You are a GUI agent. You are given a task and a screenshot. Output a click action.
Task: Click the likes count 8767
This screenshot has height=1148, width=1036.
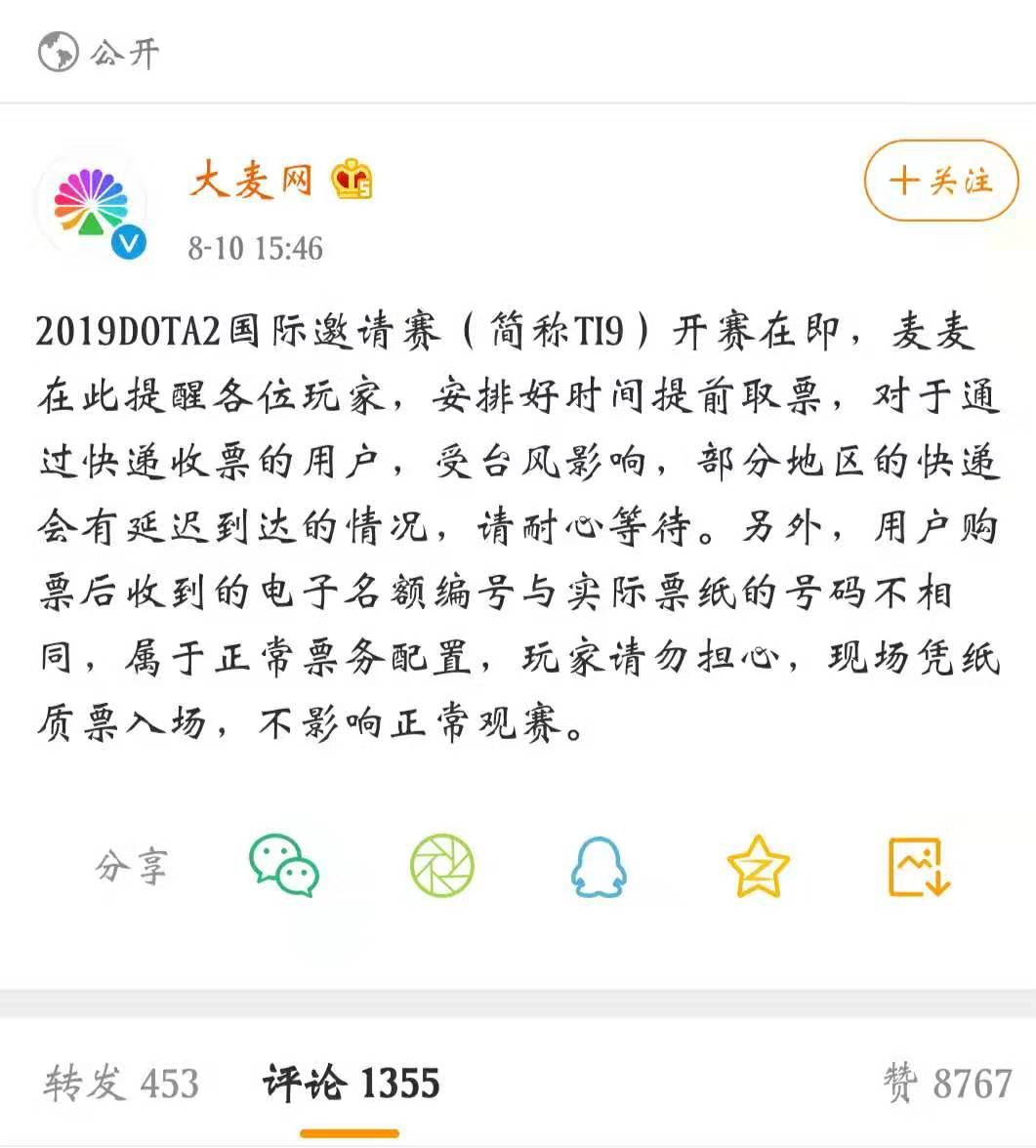coord(974,1082)
